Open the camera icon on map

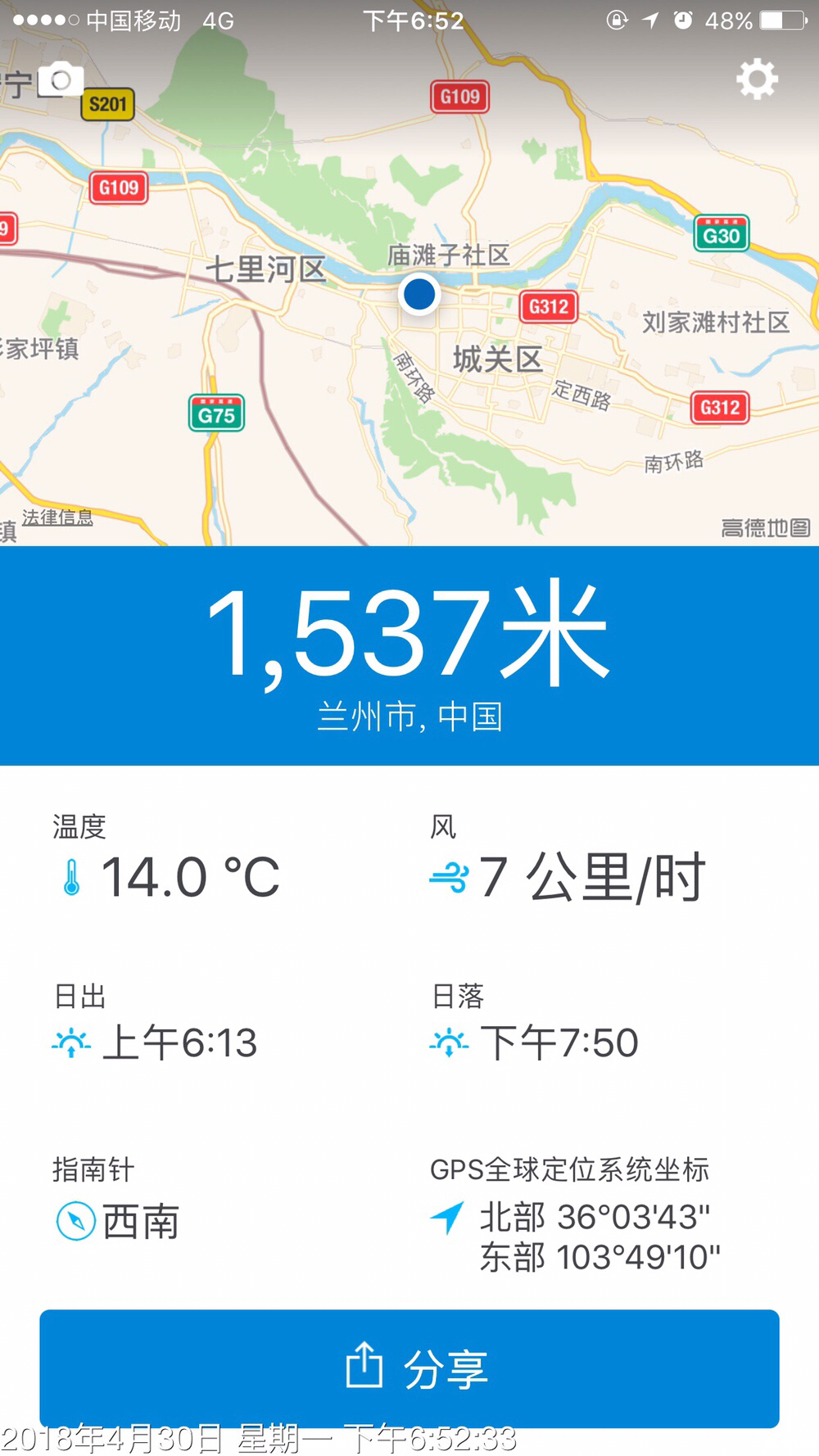61,80
